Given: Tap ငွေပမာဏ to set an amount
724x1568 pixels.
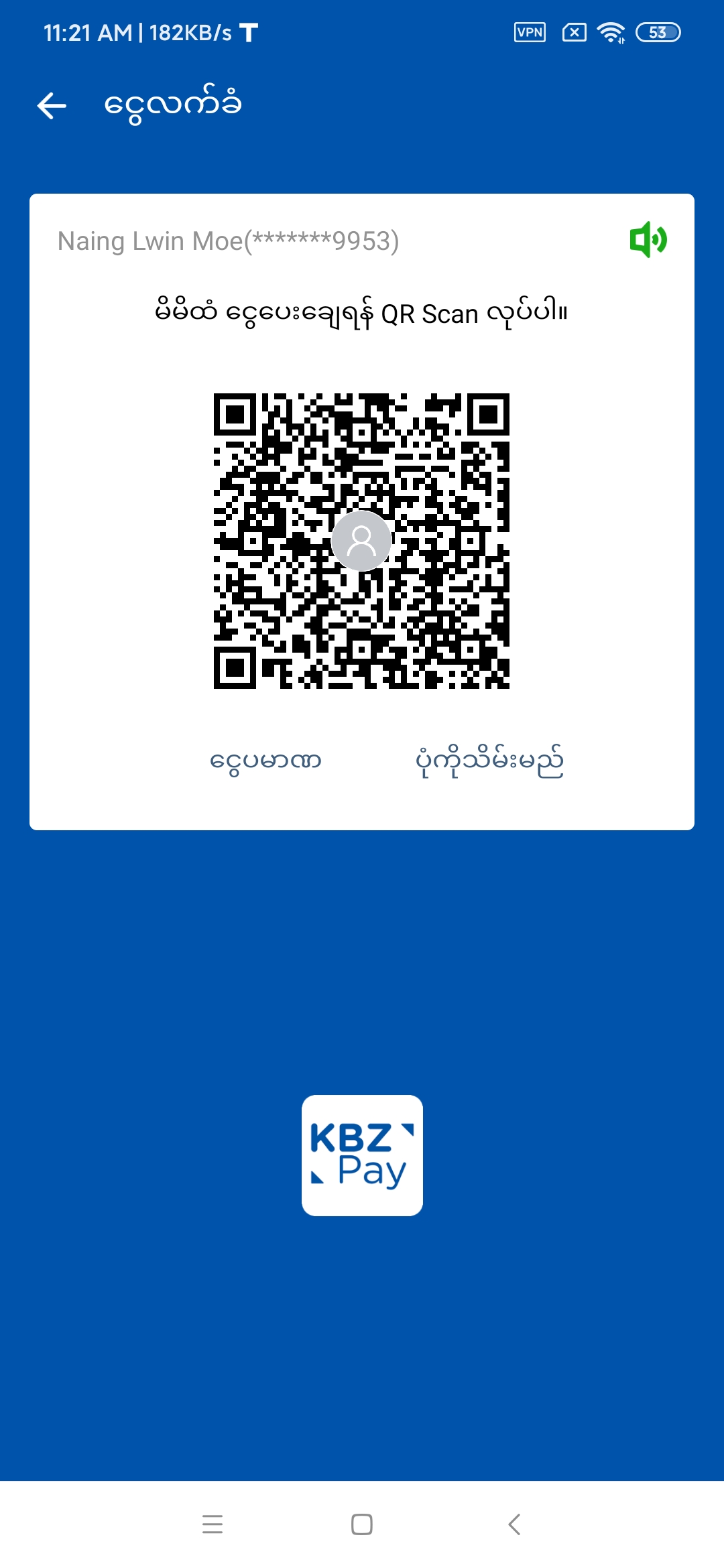Looking at the screenshot, I should pyautogui.click(x=265, y=761).
